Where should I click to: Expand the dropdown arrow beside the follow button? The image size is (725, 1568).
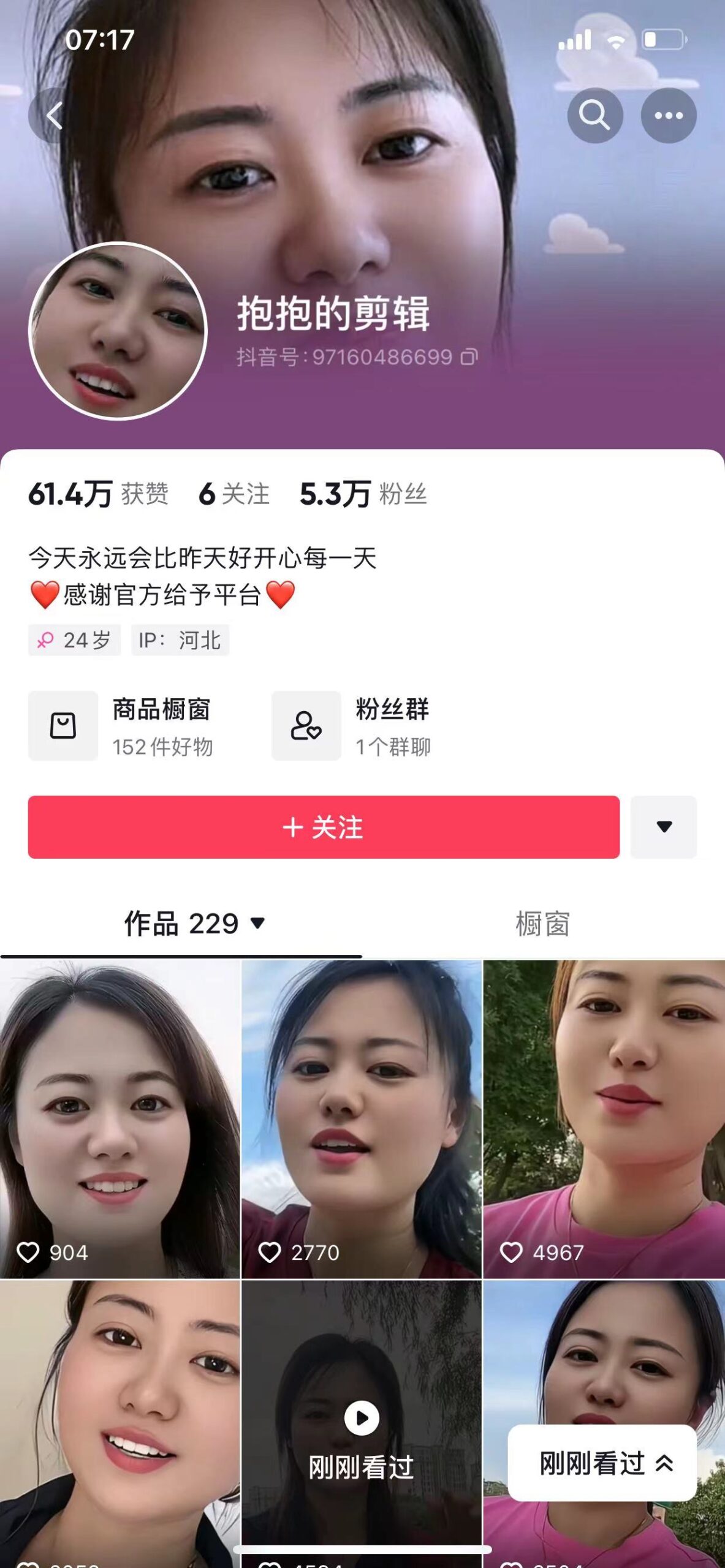[664, 827]
